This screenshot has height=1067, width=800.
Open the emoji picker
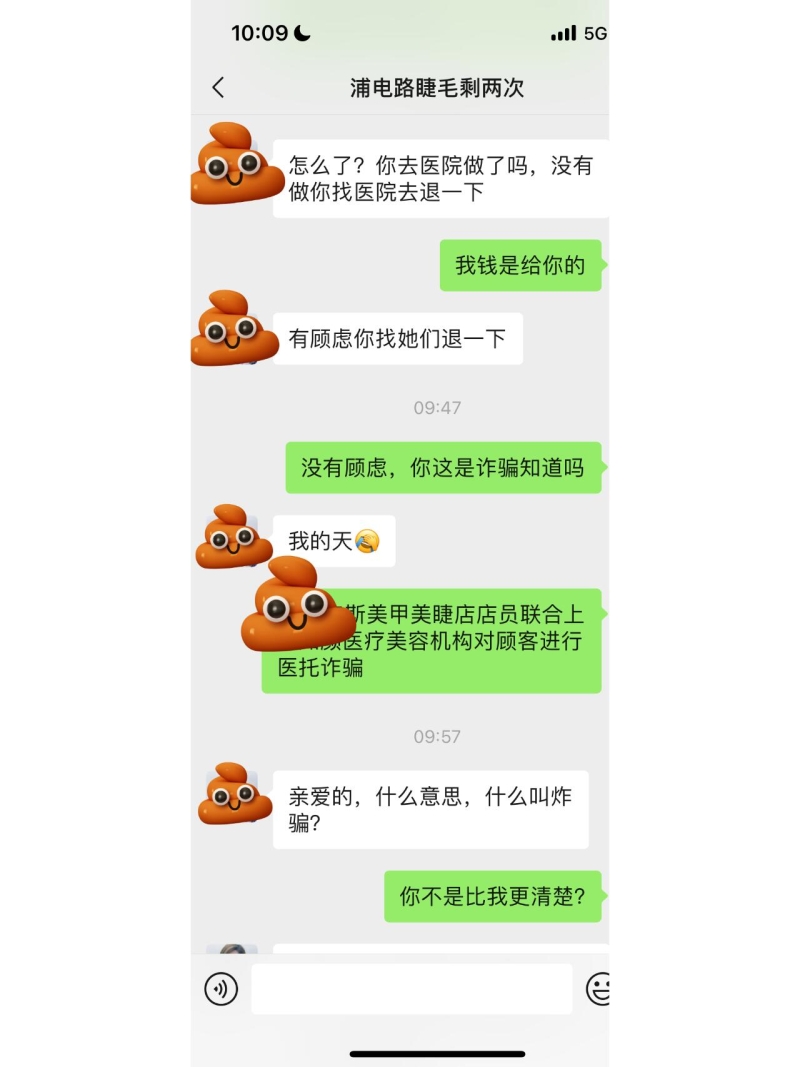(x=598, y=989)
